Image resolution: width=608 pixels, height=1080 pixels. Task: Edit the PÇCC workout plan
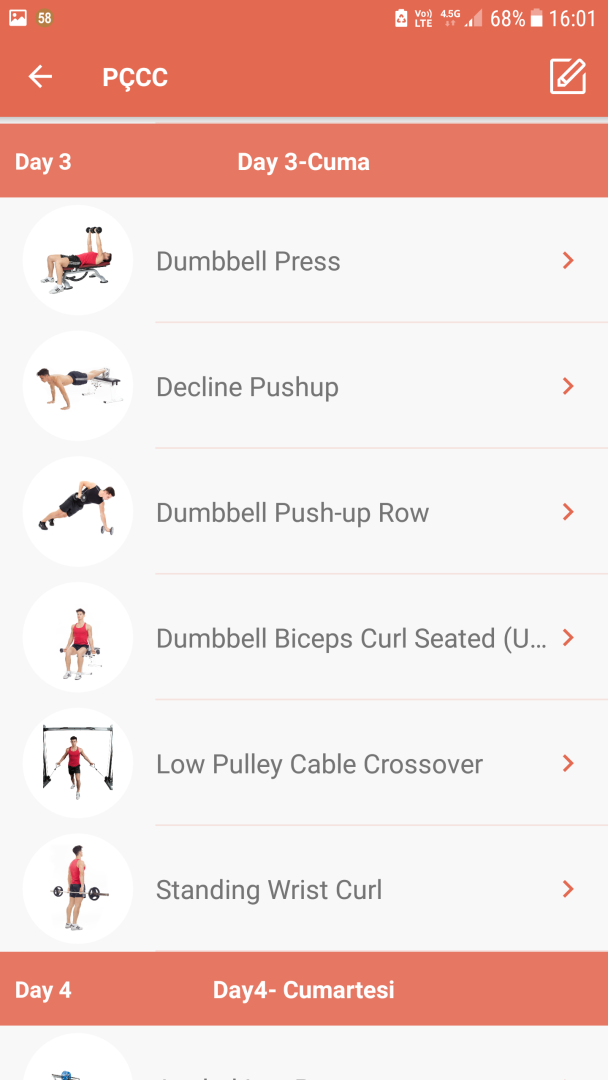click(567, 77)
